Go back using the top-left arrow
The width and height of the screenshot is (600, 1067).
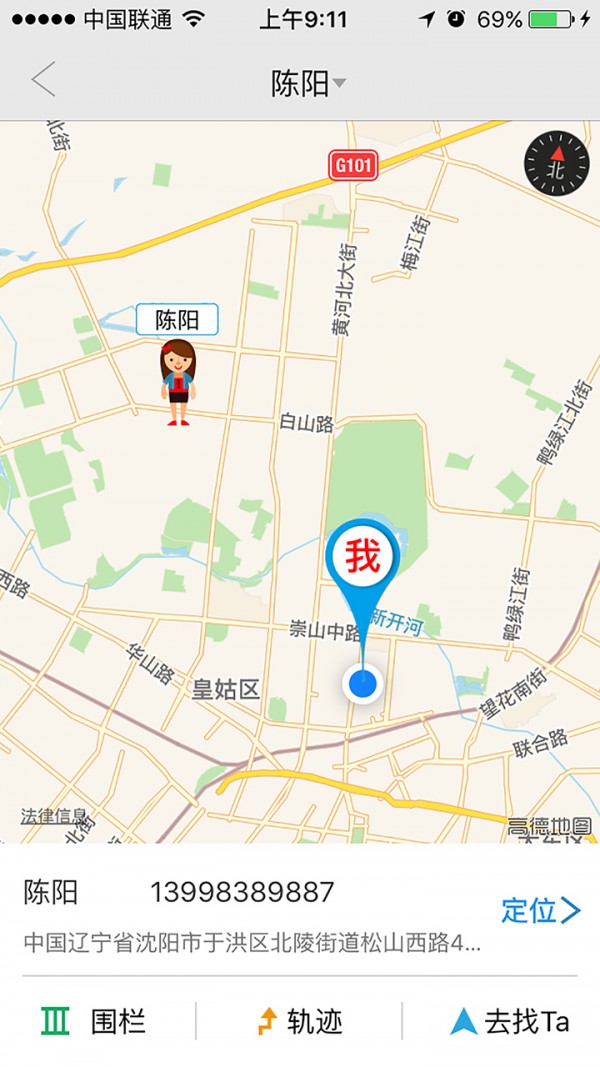pos(43,79)
